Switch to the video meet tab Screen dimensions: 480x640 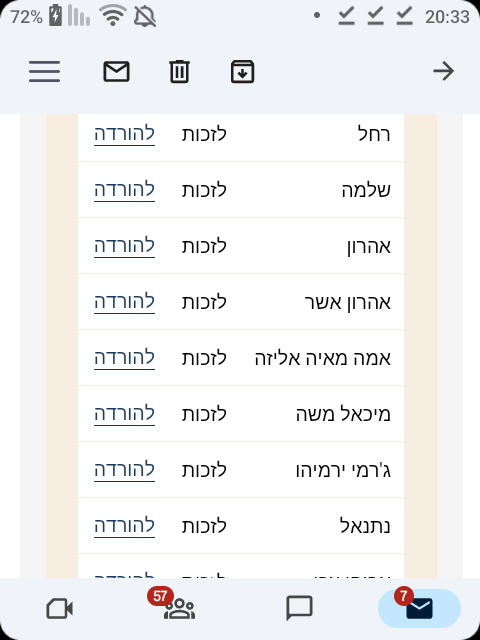point(60,609)
